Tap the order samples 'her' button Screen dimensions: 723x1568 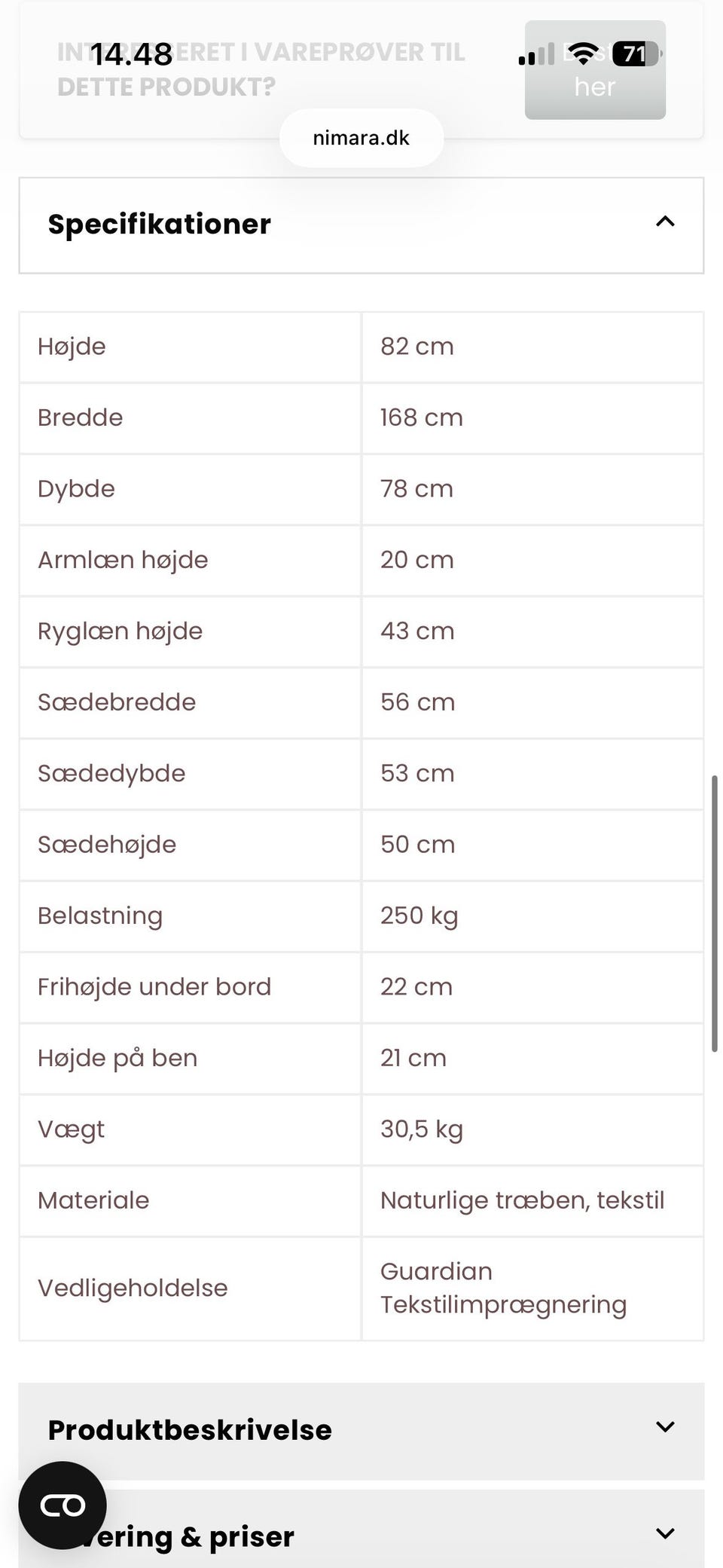point(595,70)
